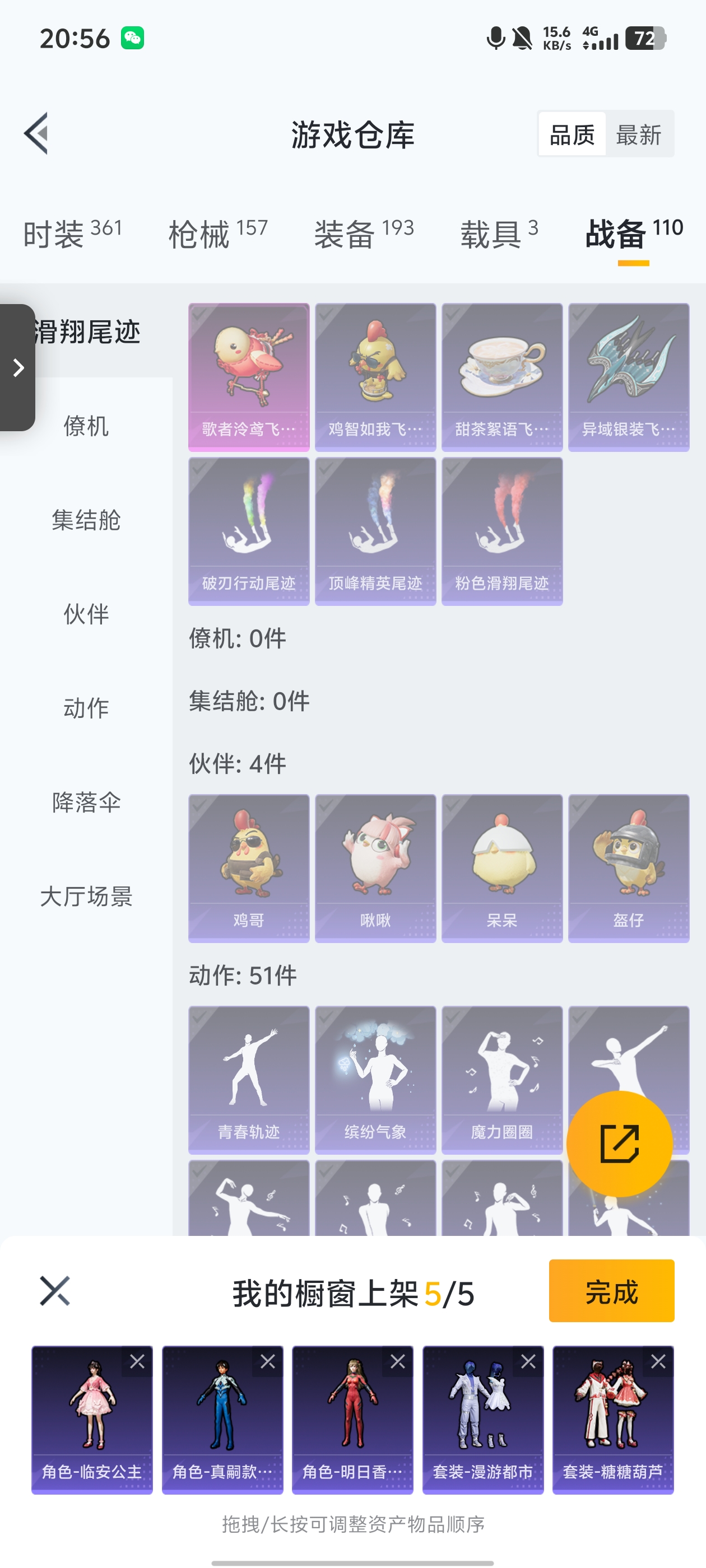Open the 载具 tab

coord(499,234)
